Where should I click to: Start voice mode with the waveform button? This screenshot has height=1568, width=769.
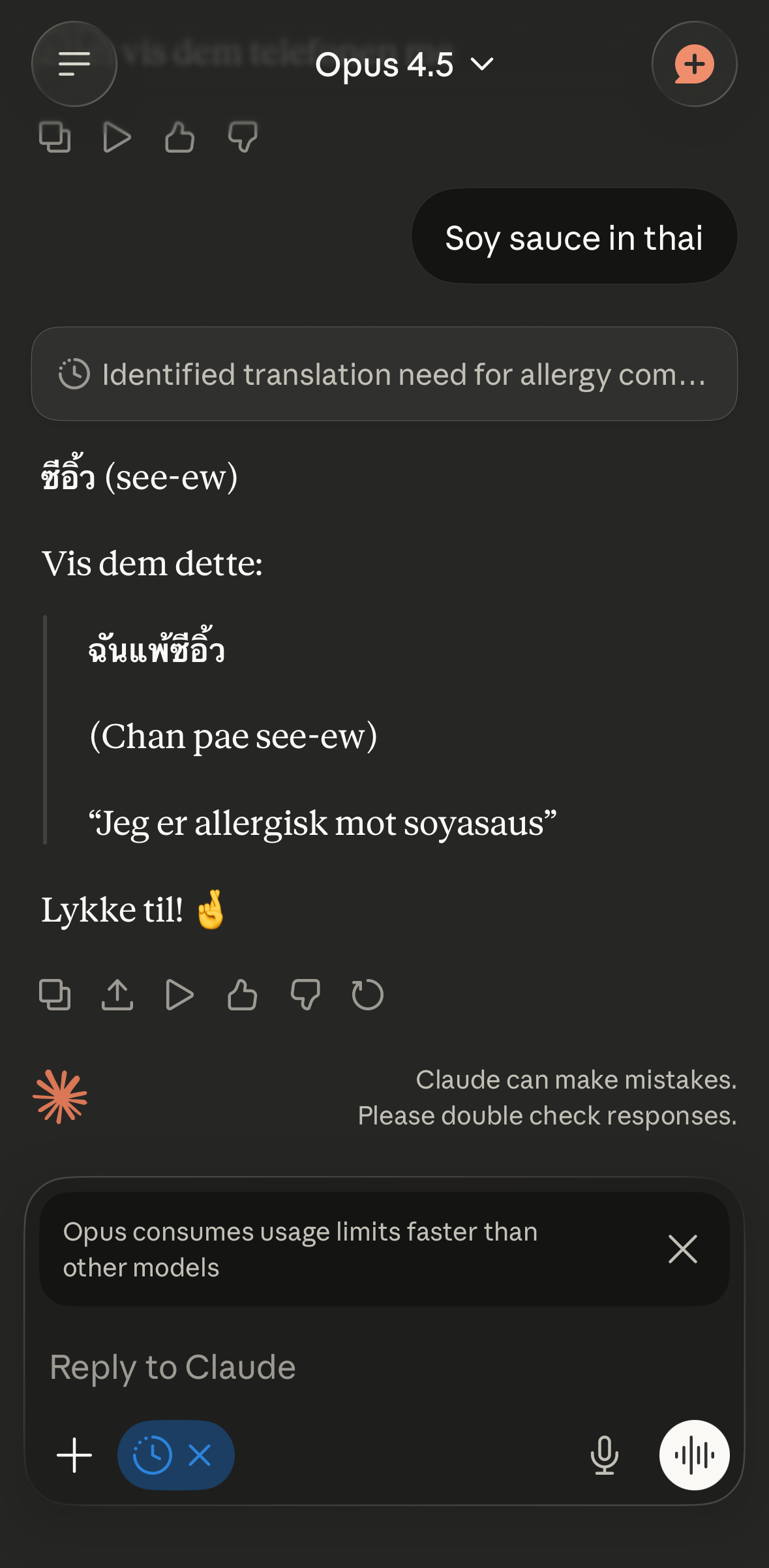point(694,1455)
